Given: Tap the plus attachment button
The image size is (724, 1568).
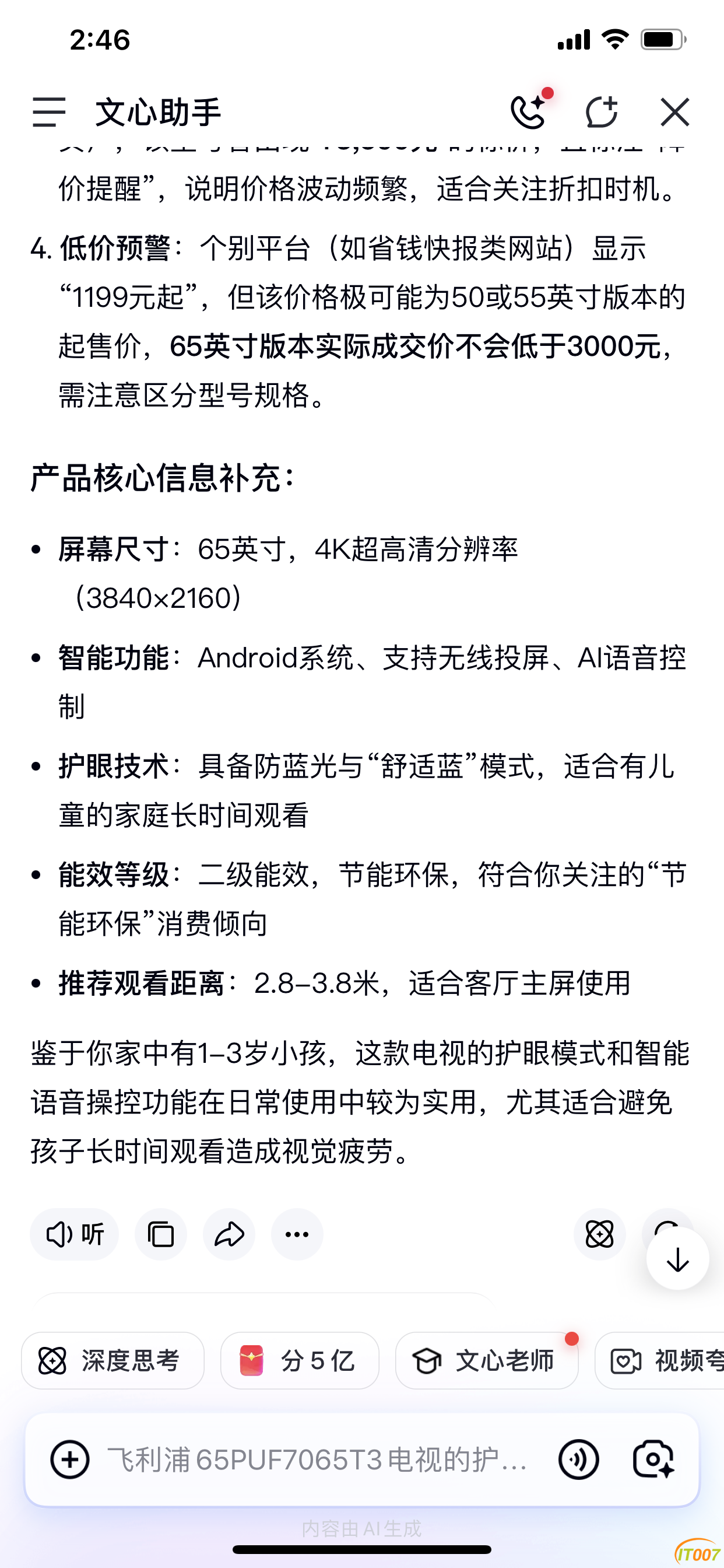Looking at the screenshot, I should click(x=70, y=1459).
